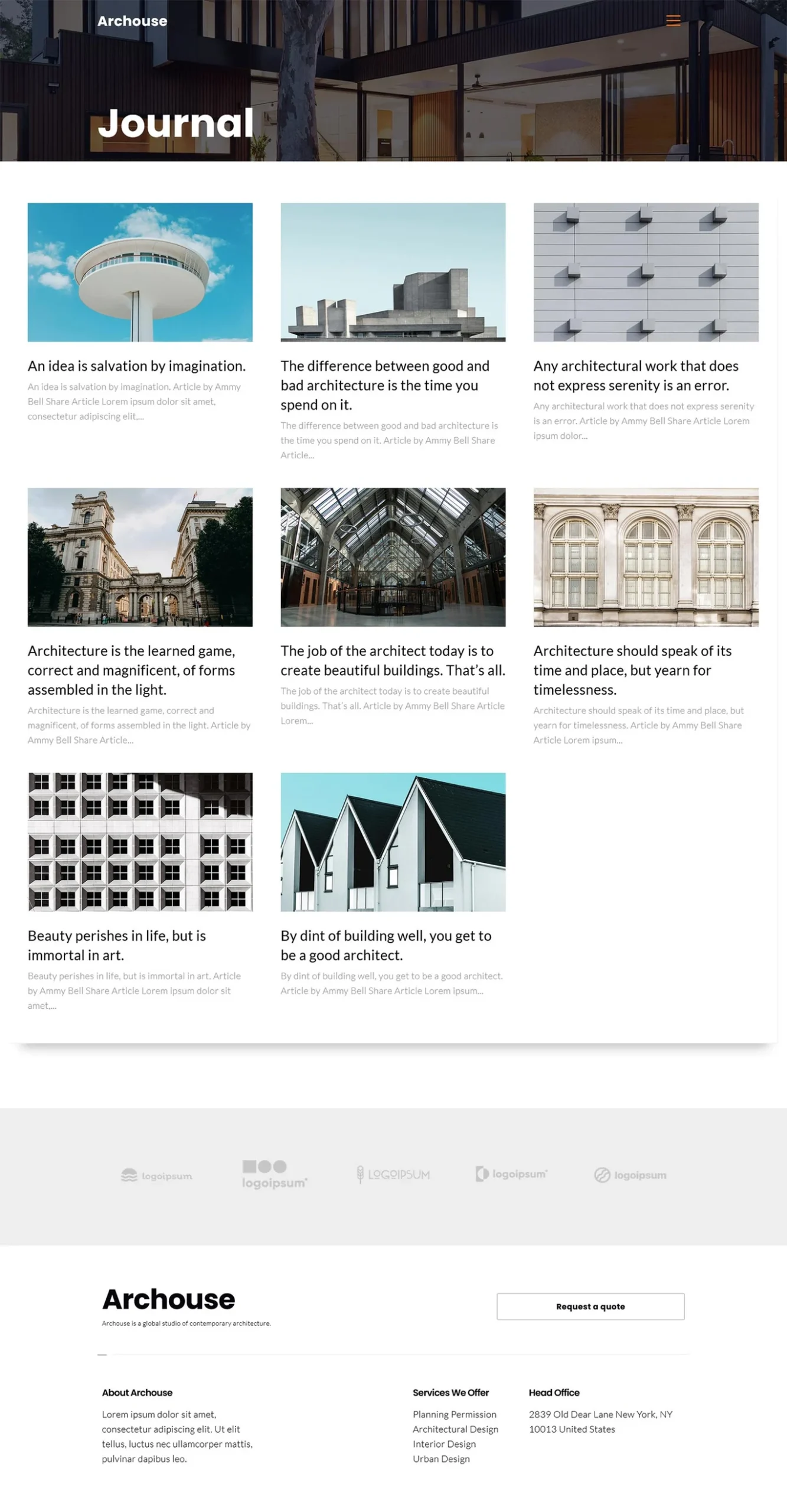Read 'An idea is salvation by imagination' article
Screen dimensions: 787x1512
pyautogui.click(x=136, y=366)
